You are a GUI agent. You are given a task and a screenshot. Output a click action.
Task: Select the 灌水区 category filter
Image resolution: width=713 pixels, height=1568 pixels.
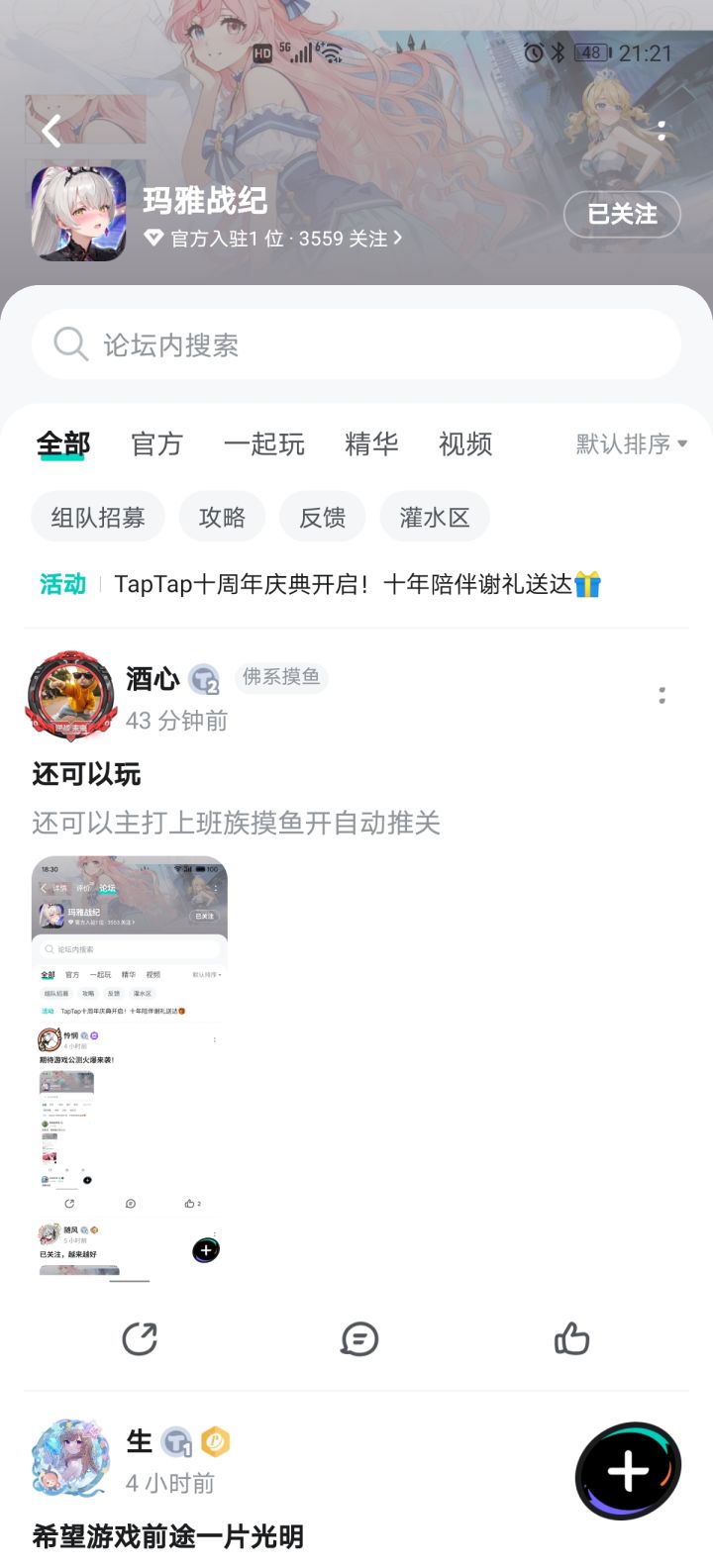(x=434, y=516)
